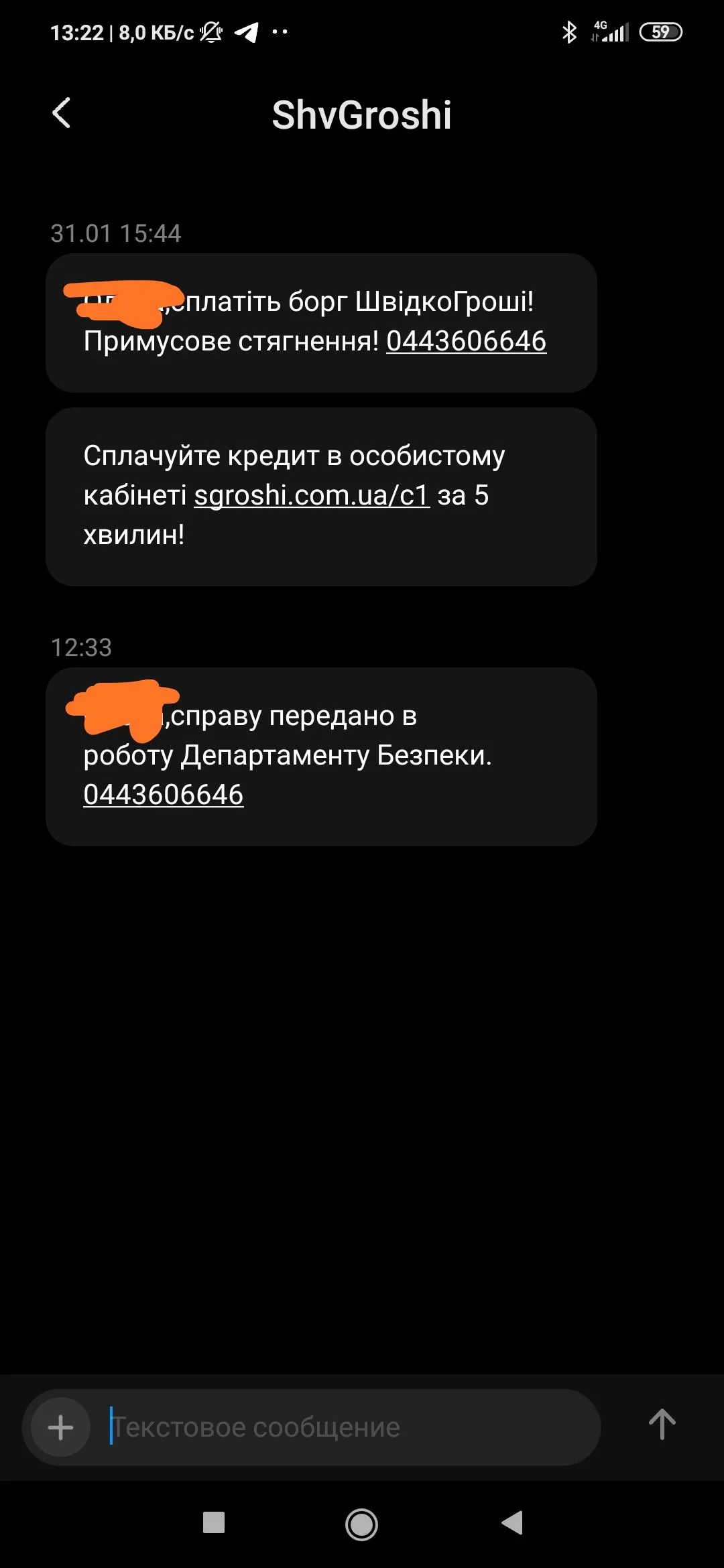Send the message with the arrow icon
The height and width of the screenshot is (1568, 724).
(662, 1425)
